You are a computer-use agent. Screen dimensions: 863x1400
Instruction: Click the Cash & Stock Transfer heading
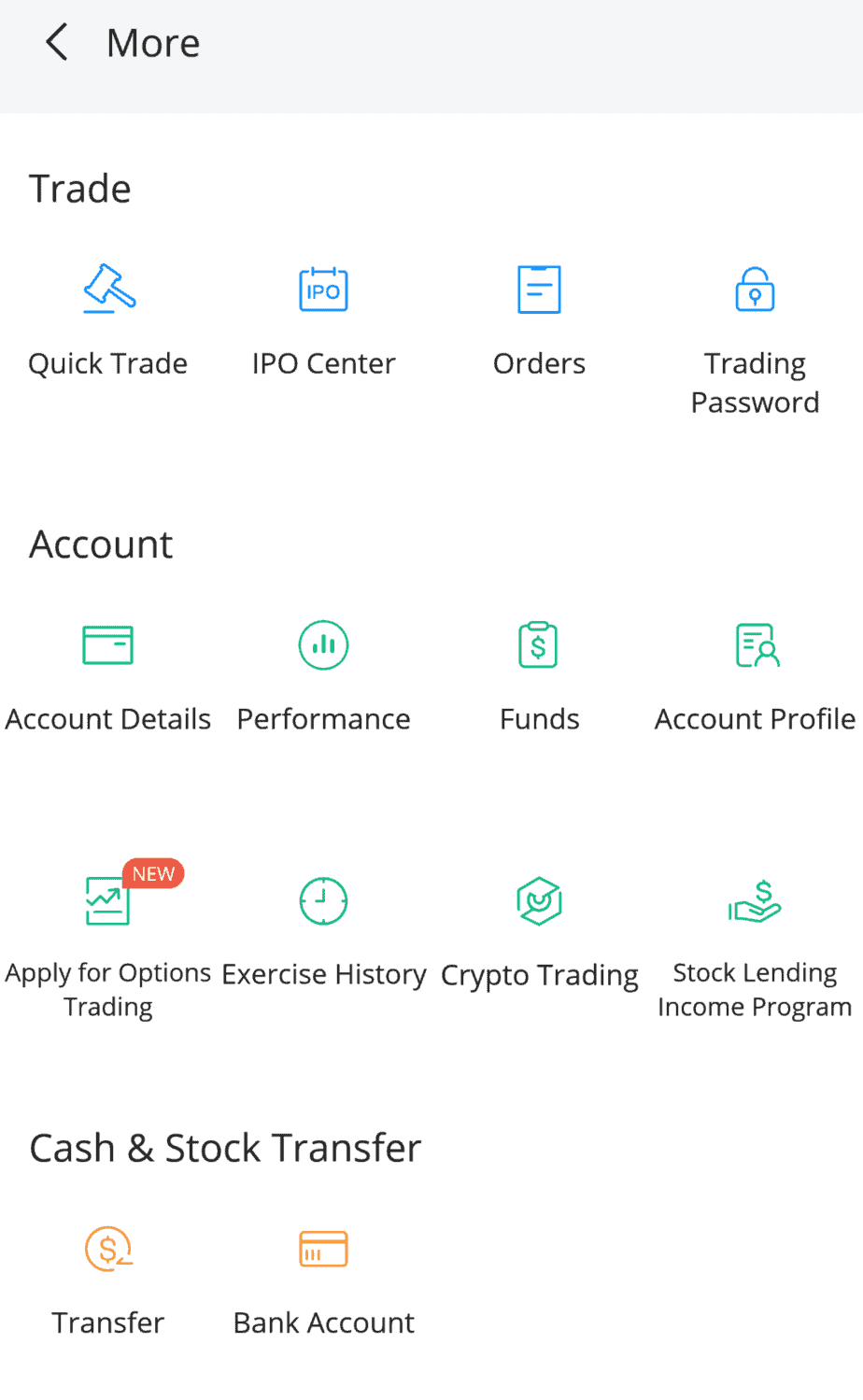coord(226,1148)
